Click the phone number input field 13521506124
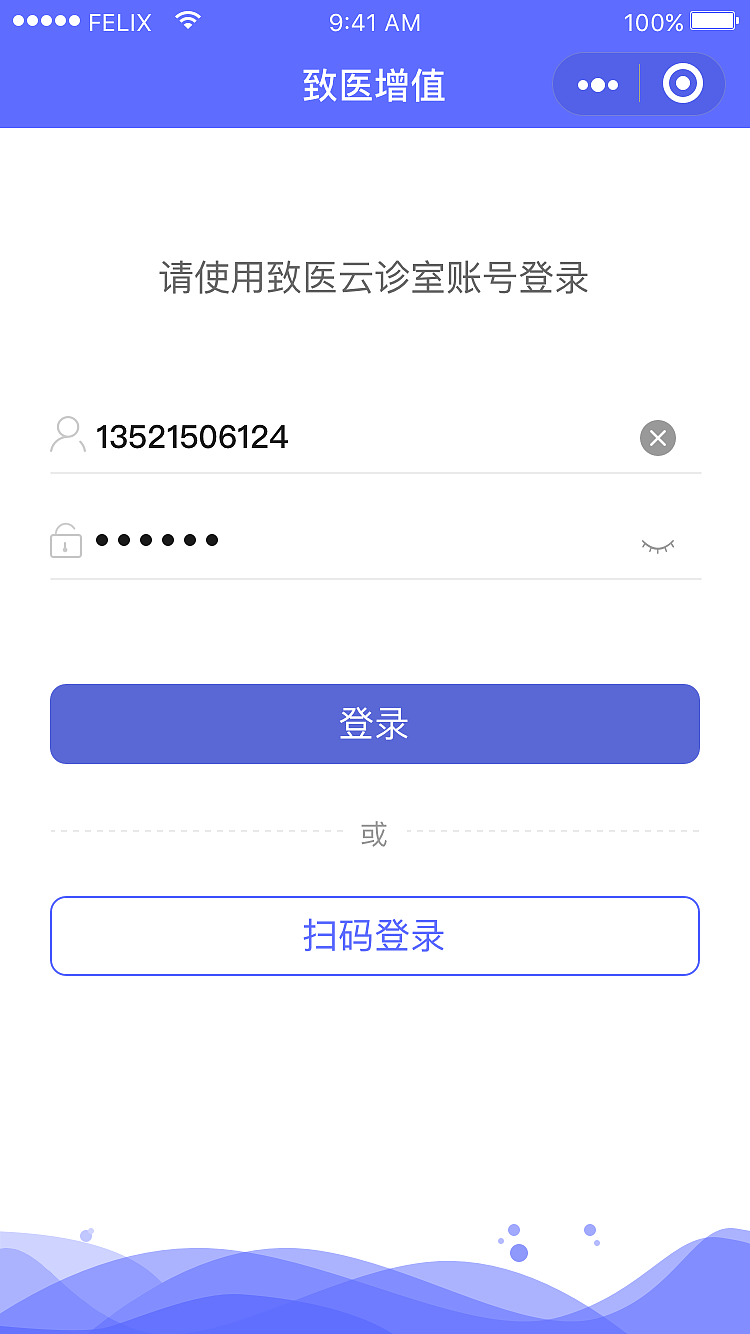 coord(193,436)
